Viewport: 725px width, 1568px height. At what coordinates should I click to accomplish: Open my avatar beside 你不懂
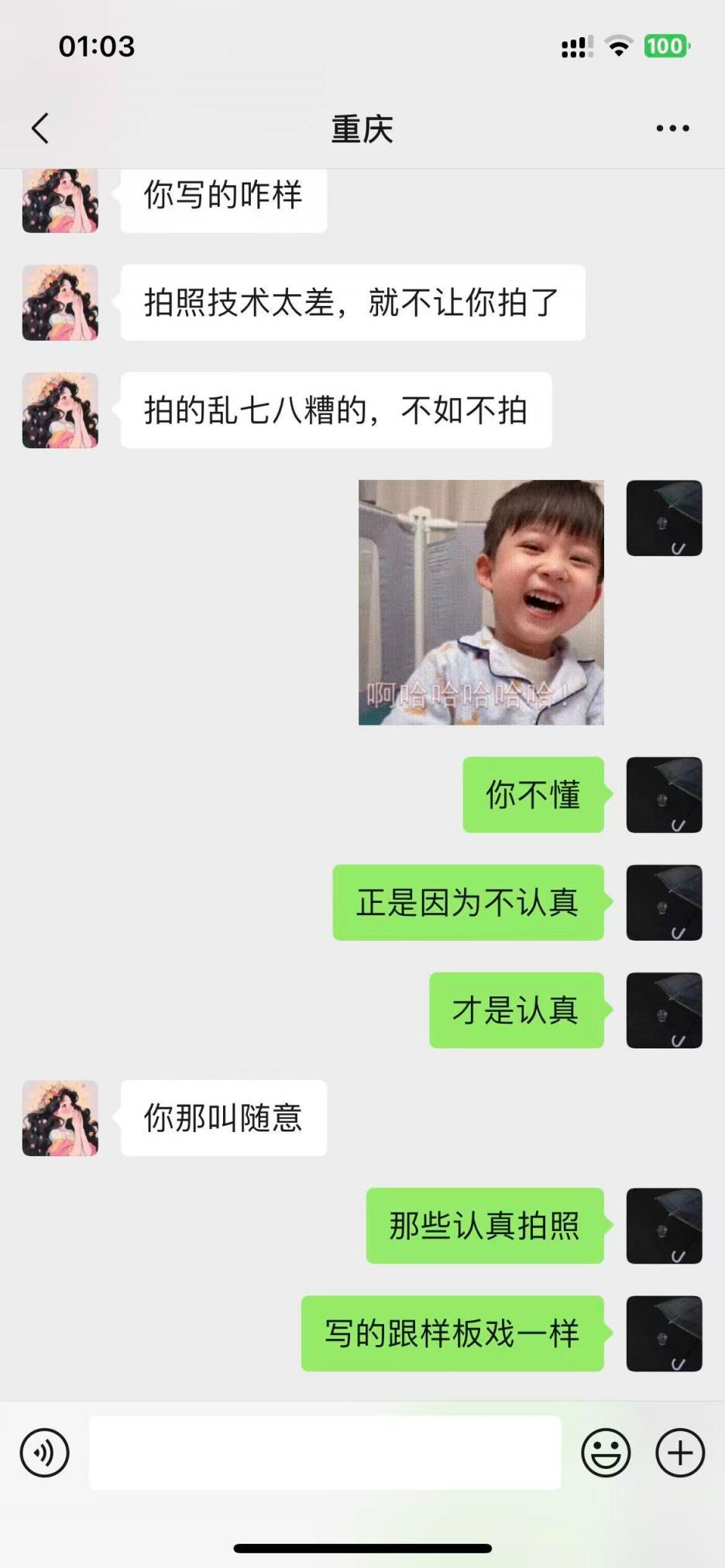(x=664, y=794)
